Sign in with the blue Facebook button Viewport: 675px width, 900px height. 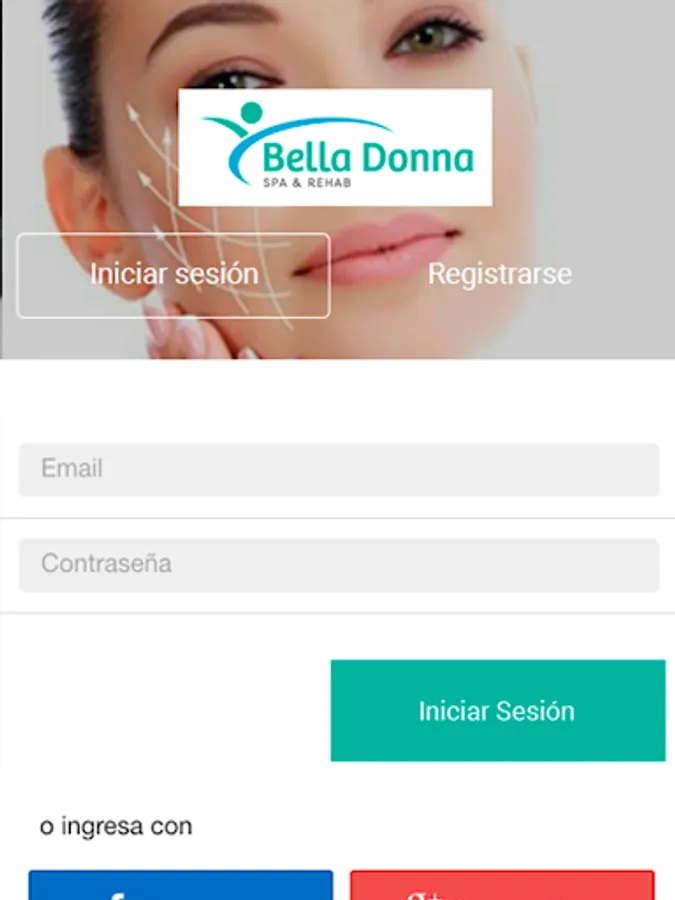click(x=180, y=887)
